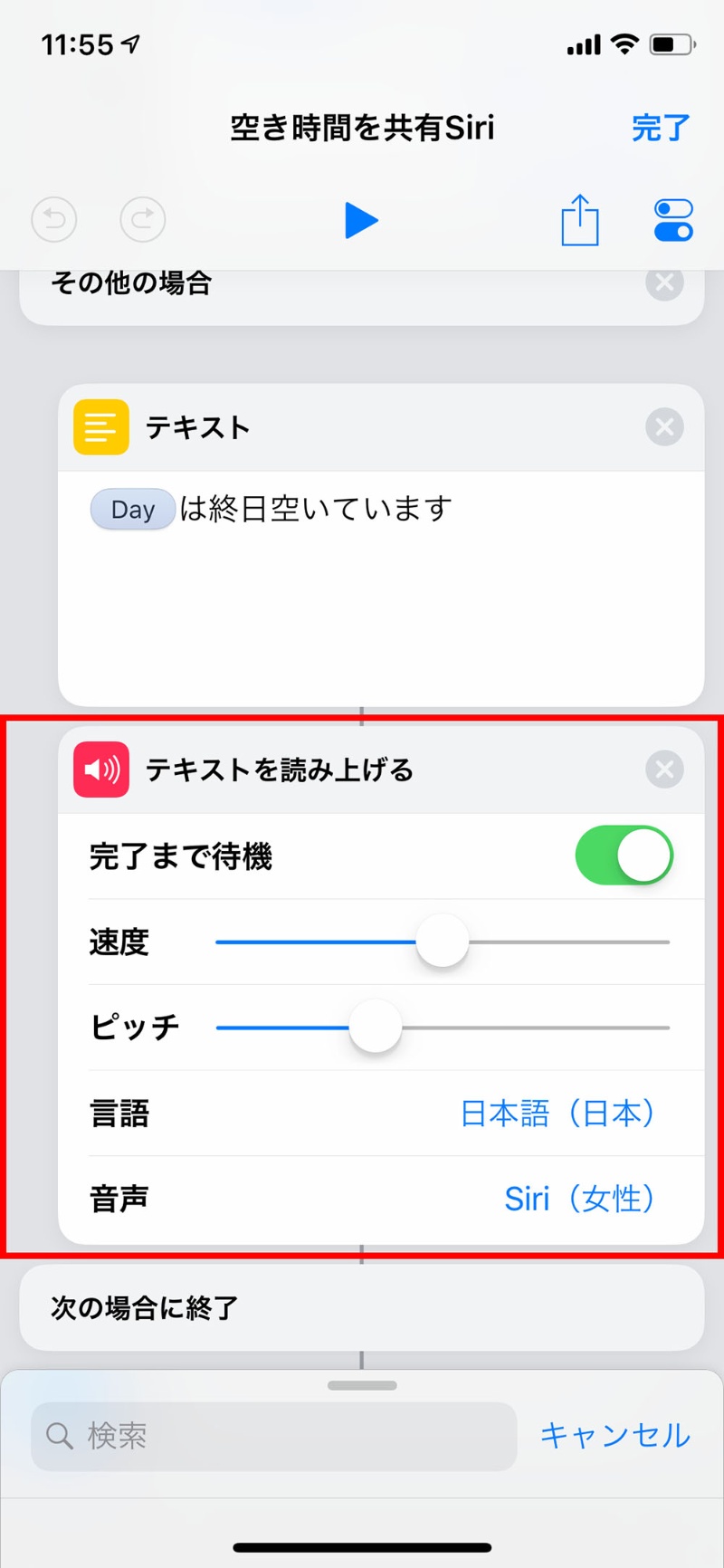Change the 言語 from 日本語（日本）
This screenshot has width=724, height=1568.
(x=557, y=1113)
